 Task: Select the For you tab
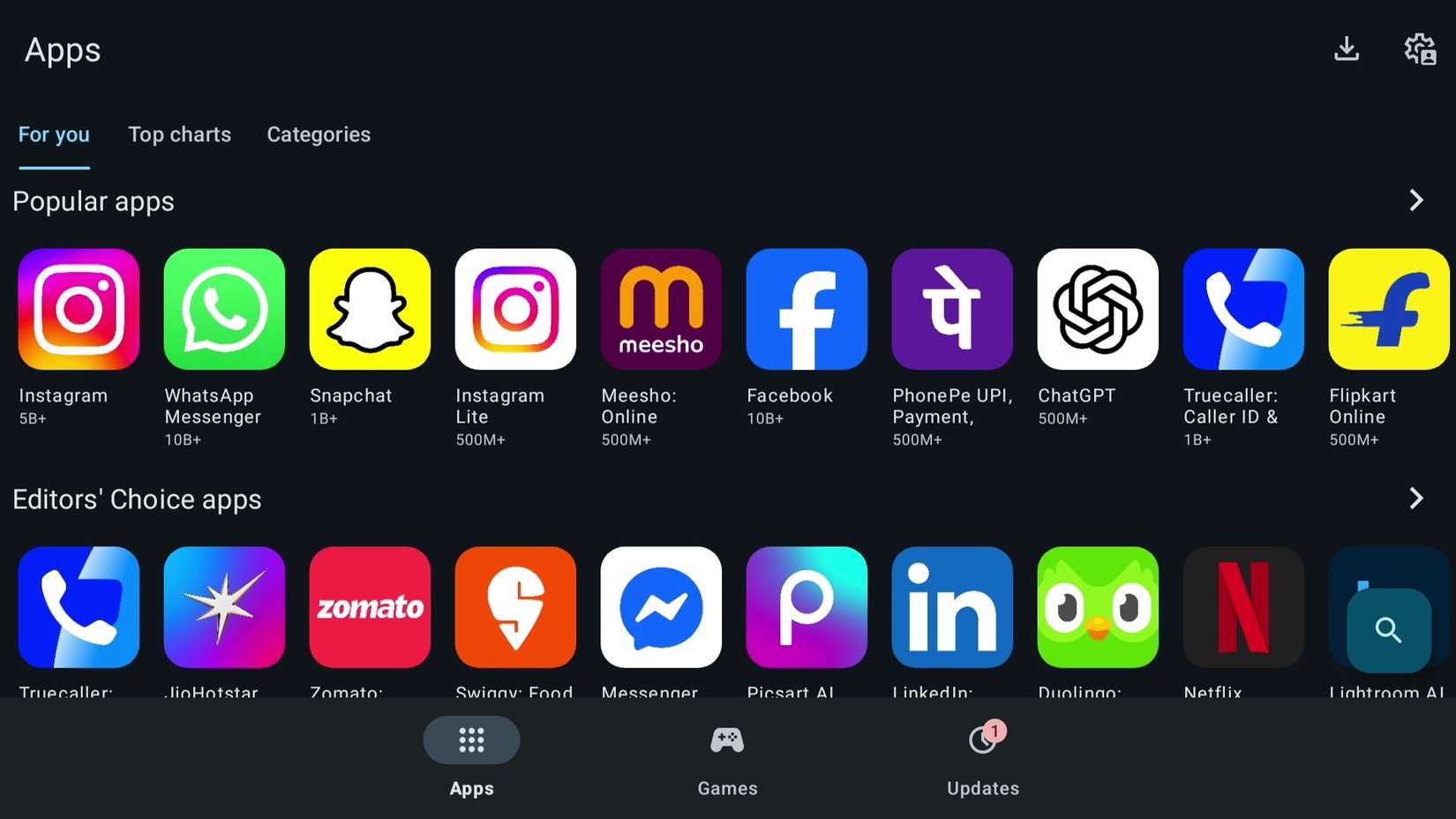[x=54, y=134]
